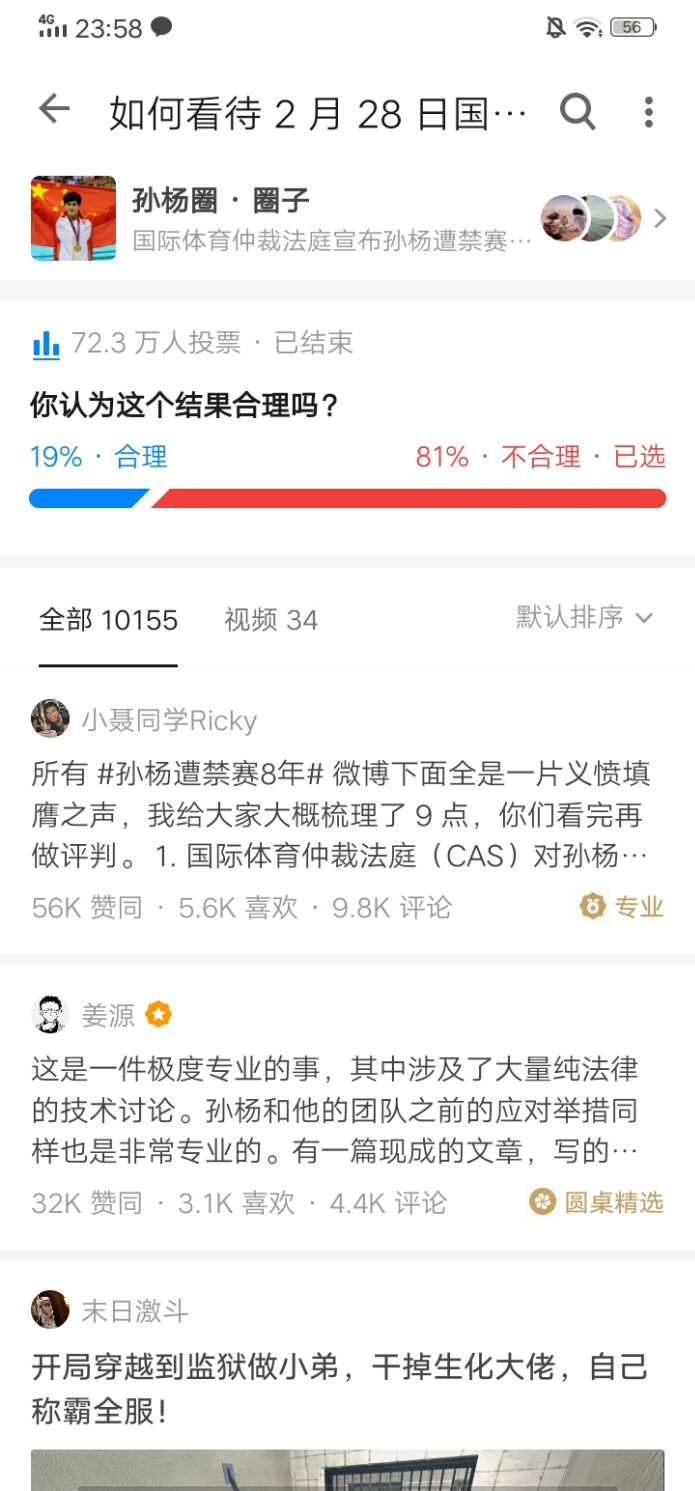Switch to the 全部 10155 tab
Screen dimensions: 695x1491
(x=108, y=620)
